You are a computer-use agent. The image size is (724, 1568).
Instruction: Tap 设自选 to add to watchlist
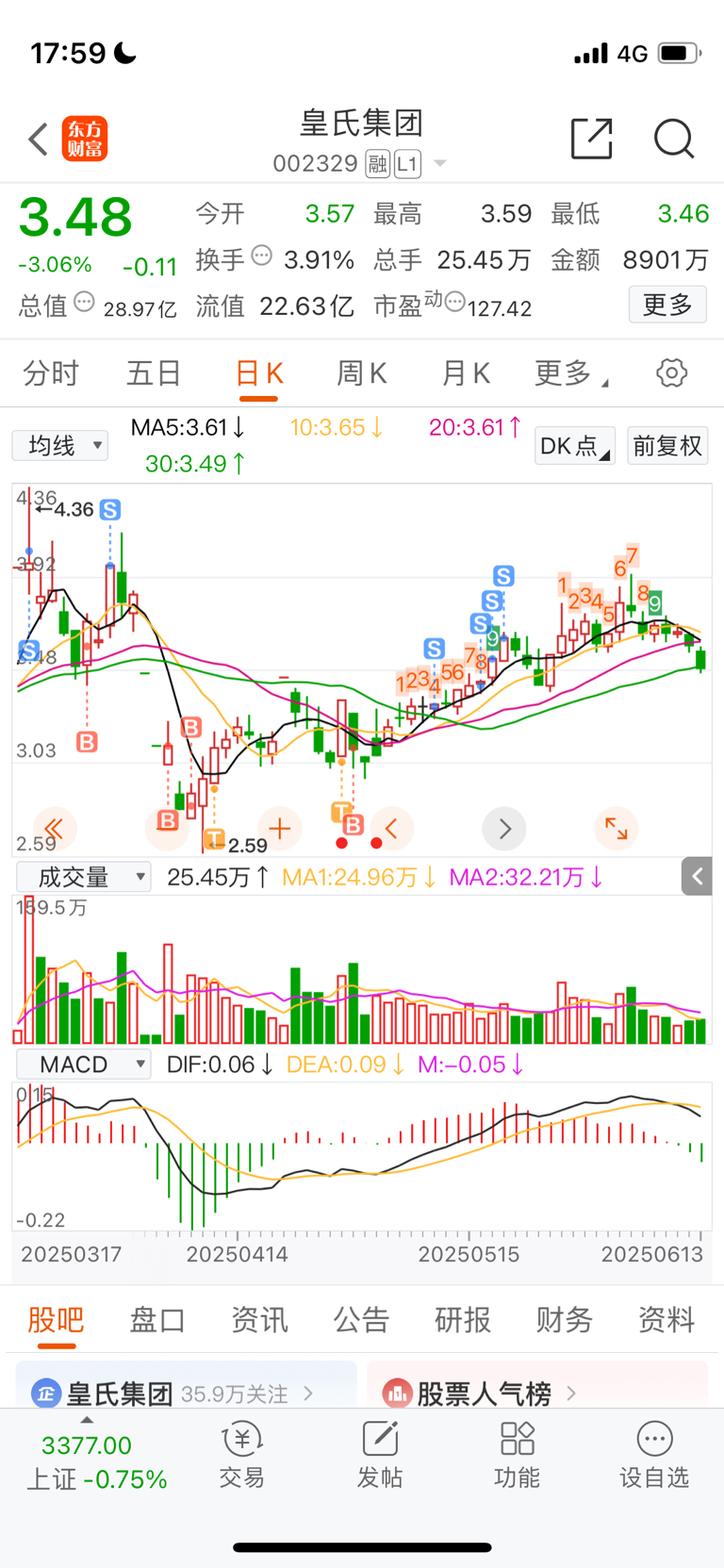pyautogui.click(x=654, y=1455)
